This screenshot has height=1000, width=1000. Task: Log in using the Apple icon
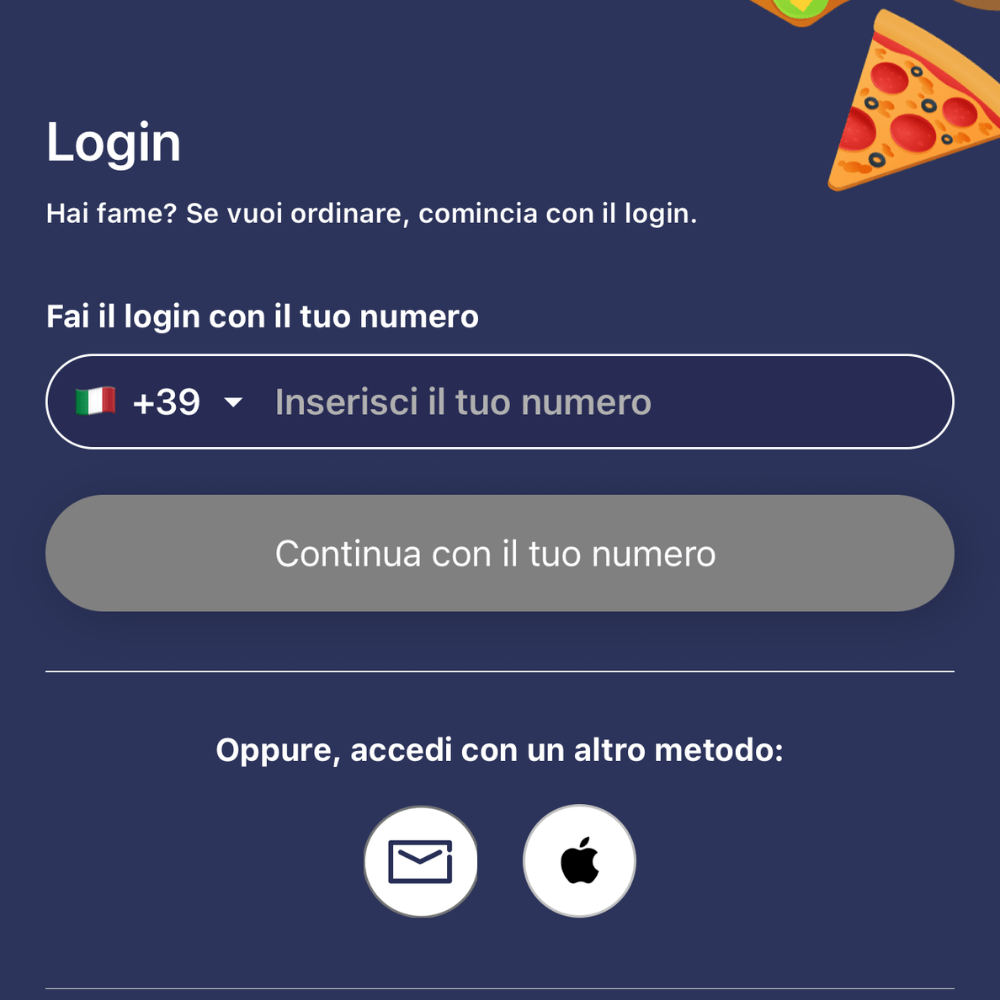pos(579,861)
